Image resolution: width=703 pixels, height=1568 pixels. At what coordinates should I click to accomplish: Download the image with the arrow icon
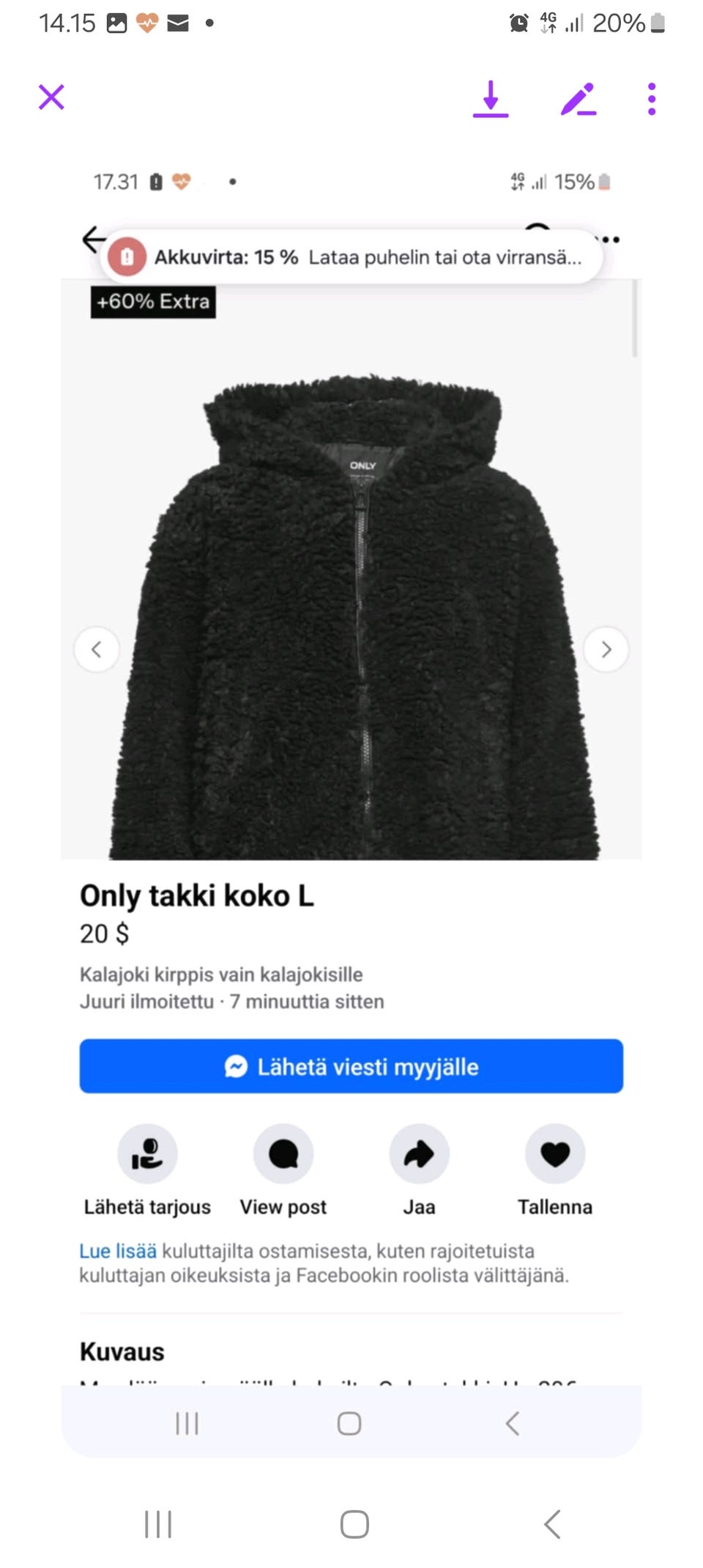[x=491, y=99]
